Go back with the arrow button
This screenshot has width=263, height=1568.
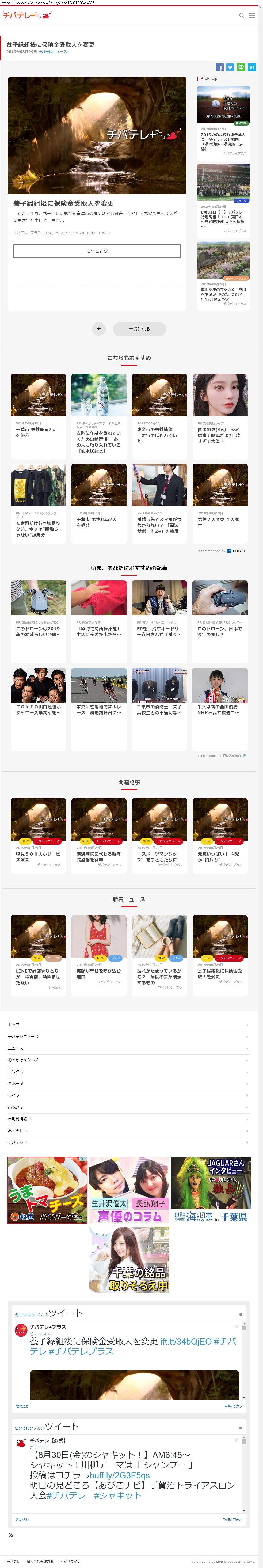[x=99, y=329]
